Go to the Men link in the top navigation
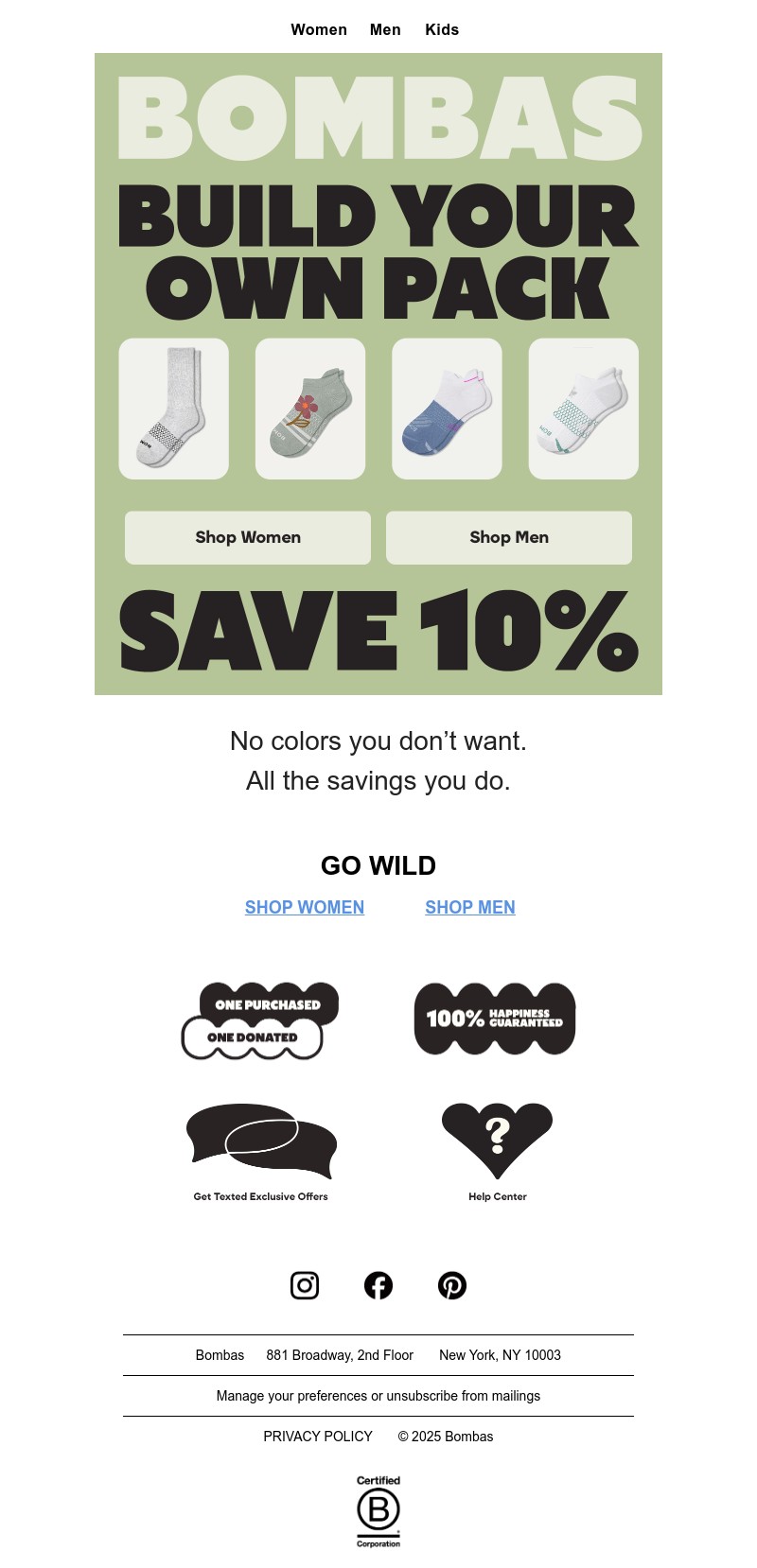This screenshot has width=757, height=1568. (385, 30)
